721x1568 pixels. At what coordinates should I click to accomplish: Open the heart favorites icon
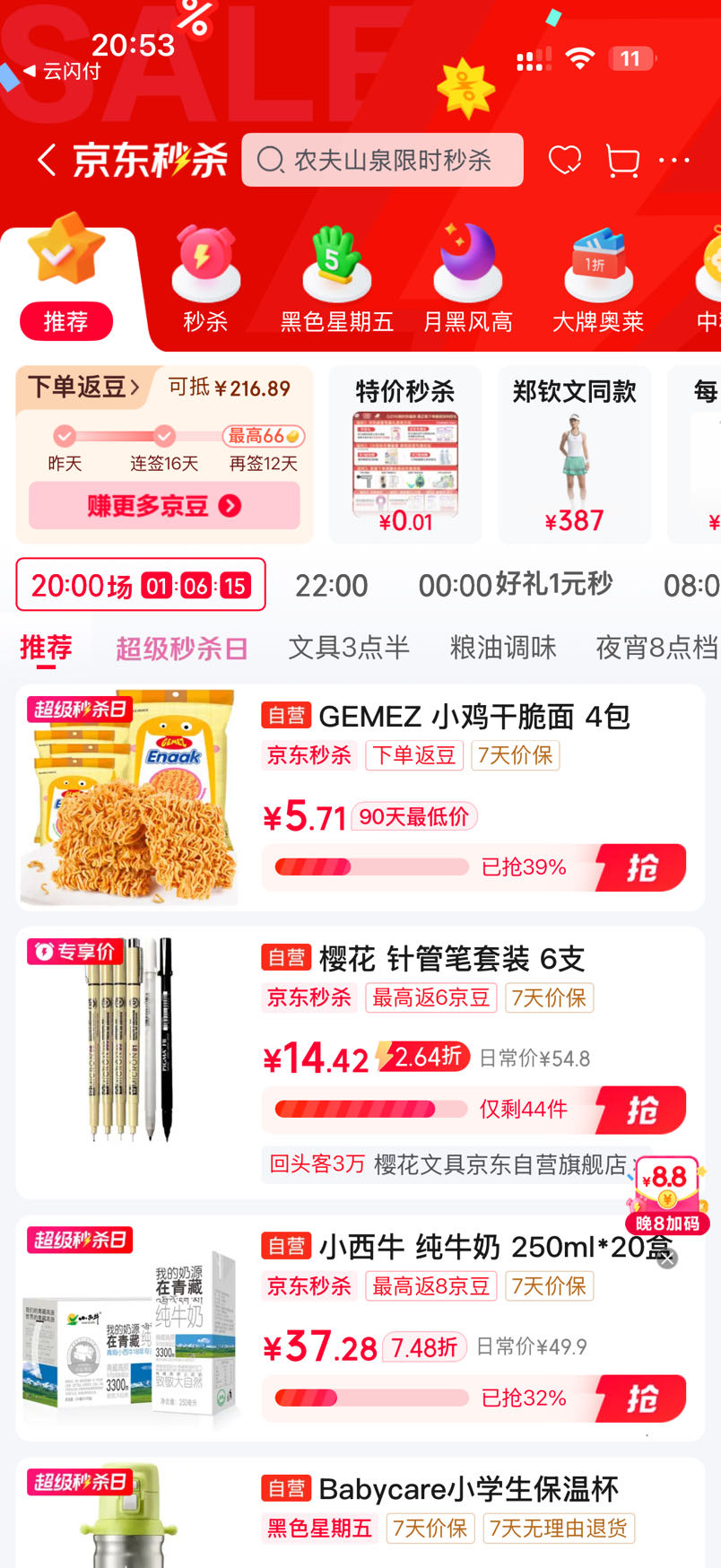point(565,160)
